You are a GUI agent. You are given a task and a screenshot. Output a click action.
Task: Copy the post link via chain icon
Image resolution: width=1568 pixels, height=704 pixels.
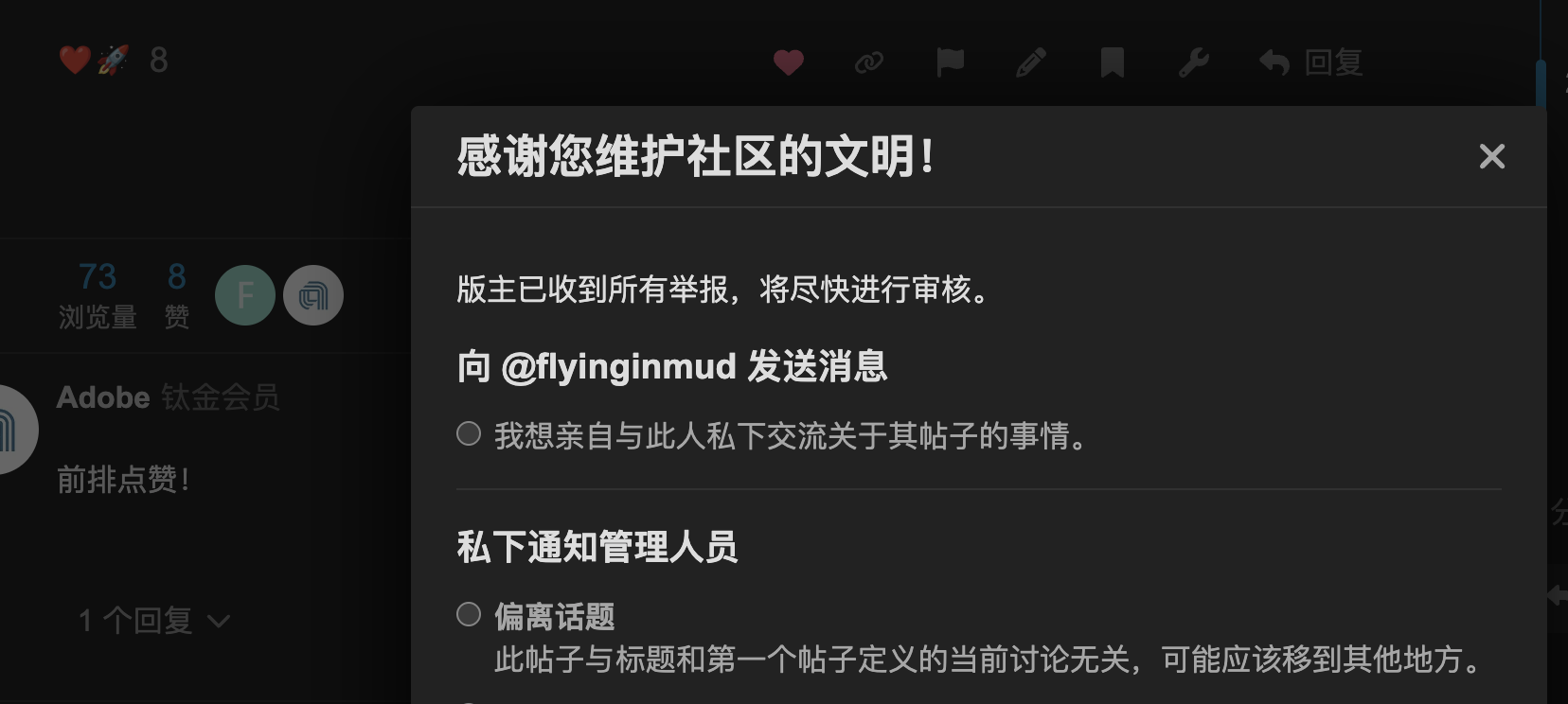point(868,62)
